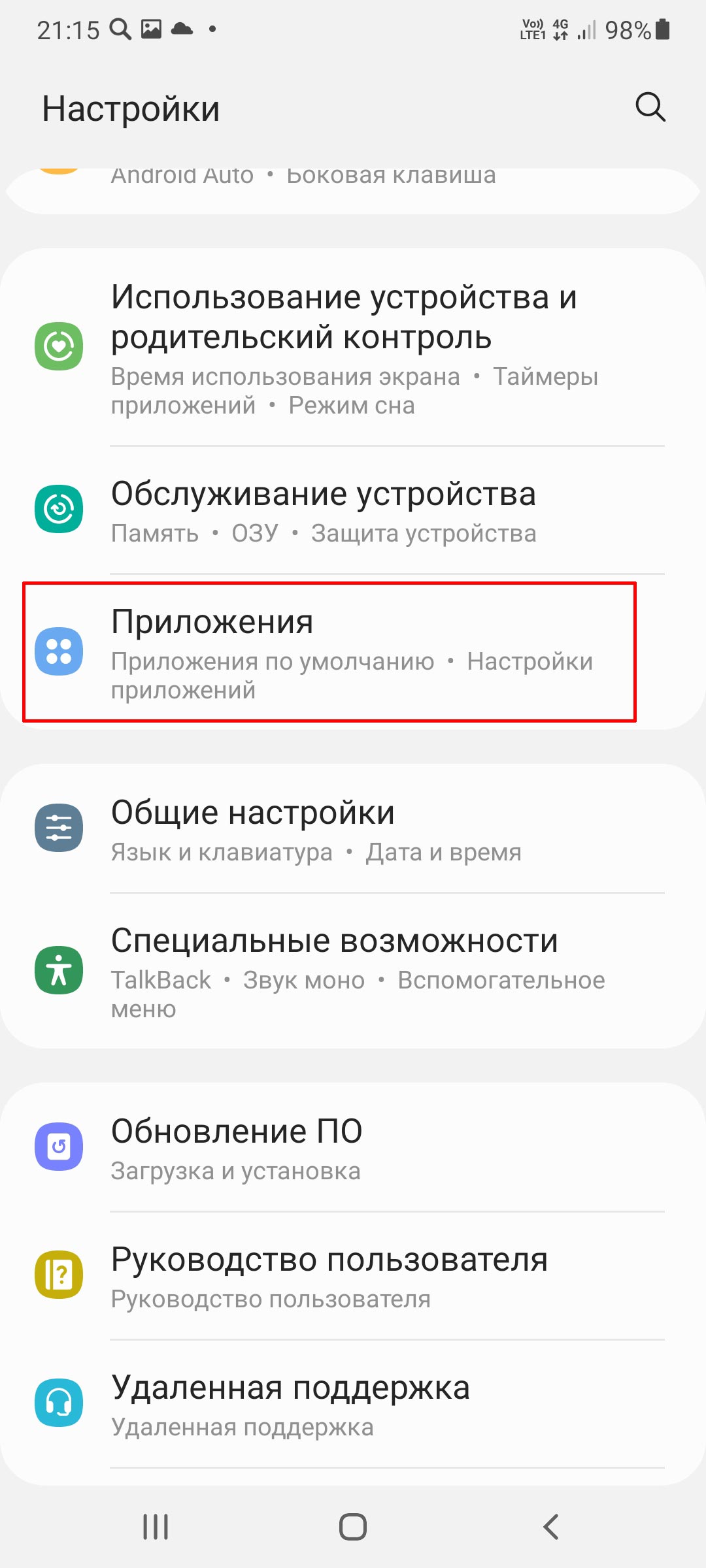Tap the system back button
The height and width of the screenshot is (1568, 706).
550,1527
